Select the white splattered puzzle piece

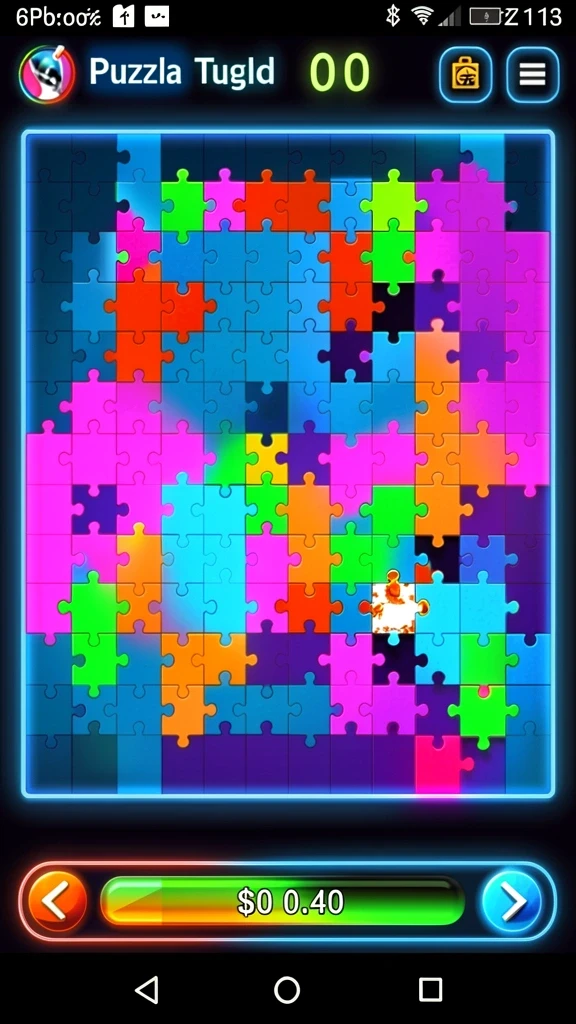pos(394,607)
